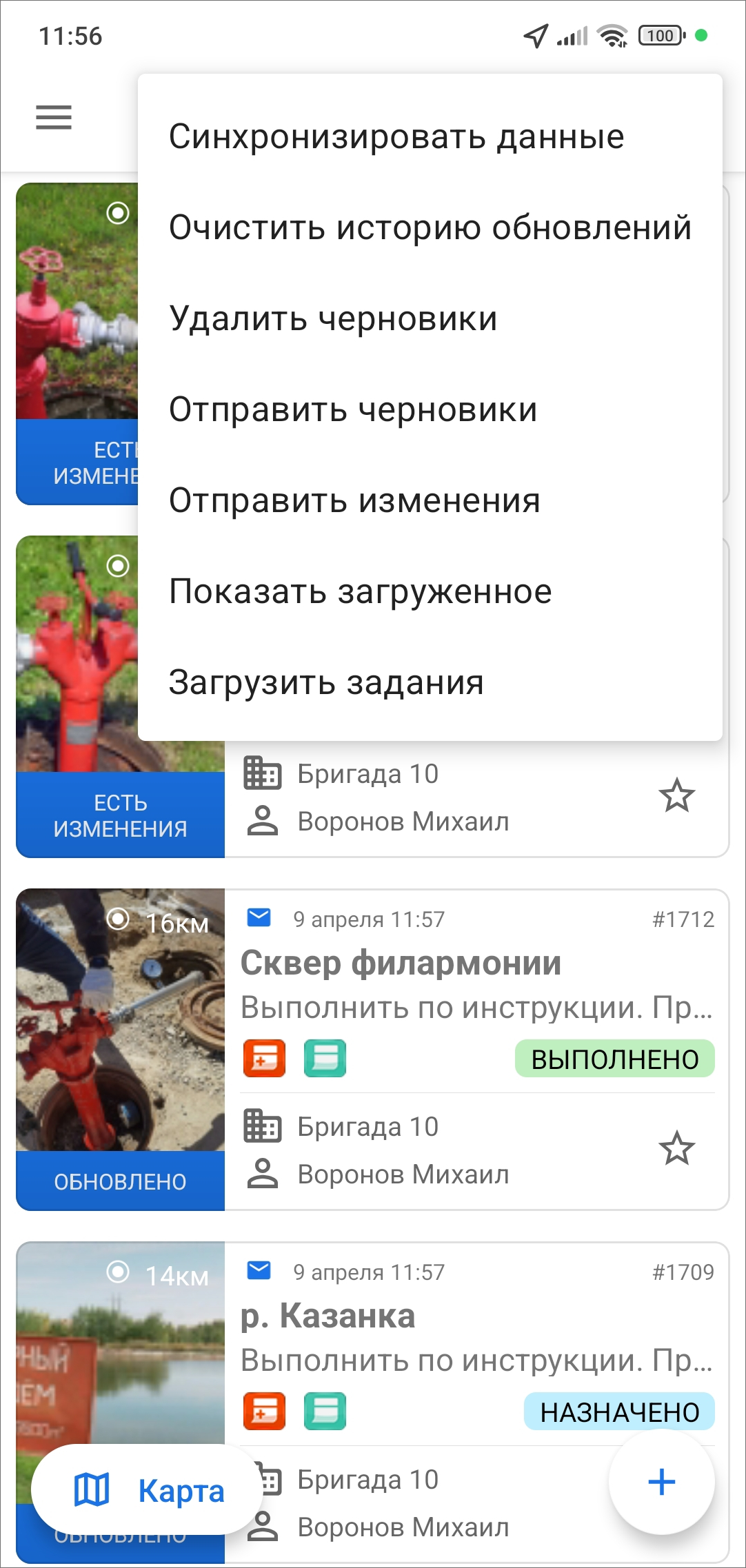Open the envelope icon on task #1712
The width and height of the screenshot is (746, 1568).
tap(259, 917)
